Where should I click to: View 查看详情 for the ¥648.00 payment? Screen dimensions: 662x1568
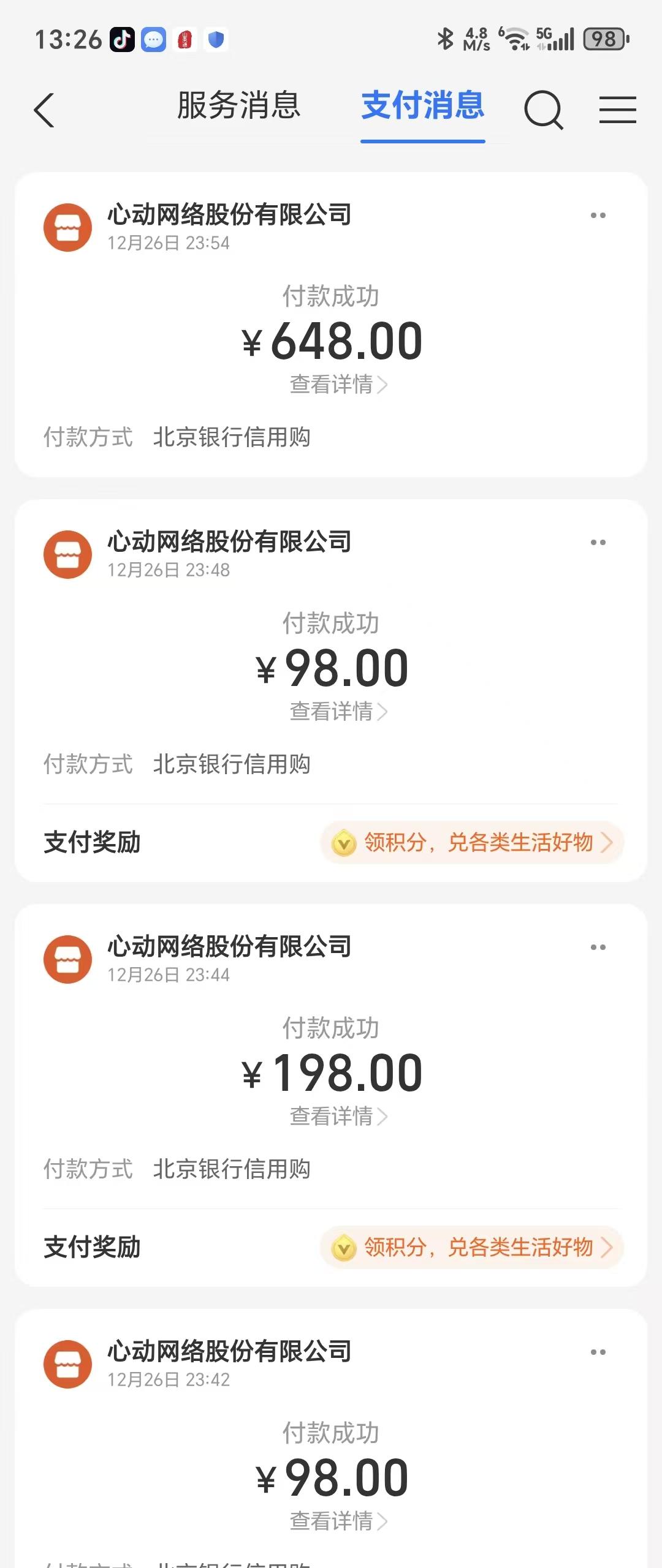pos(338,385)
